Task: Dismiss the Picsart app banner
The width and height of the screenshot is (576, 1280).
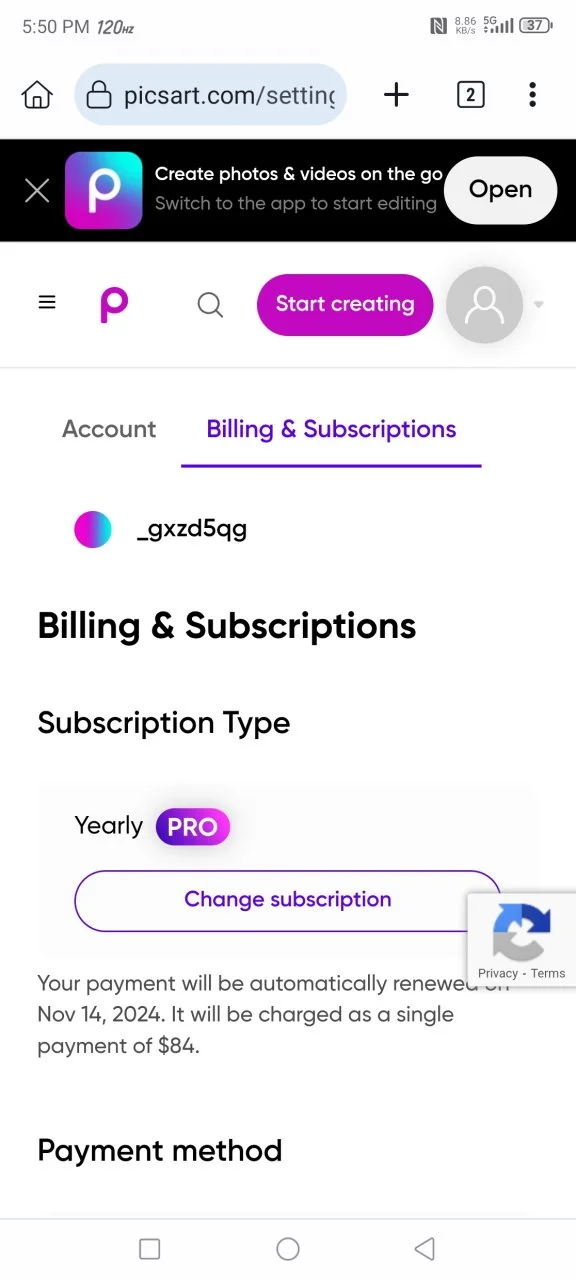Action: click(37, 191)
